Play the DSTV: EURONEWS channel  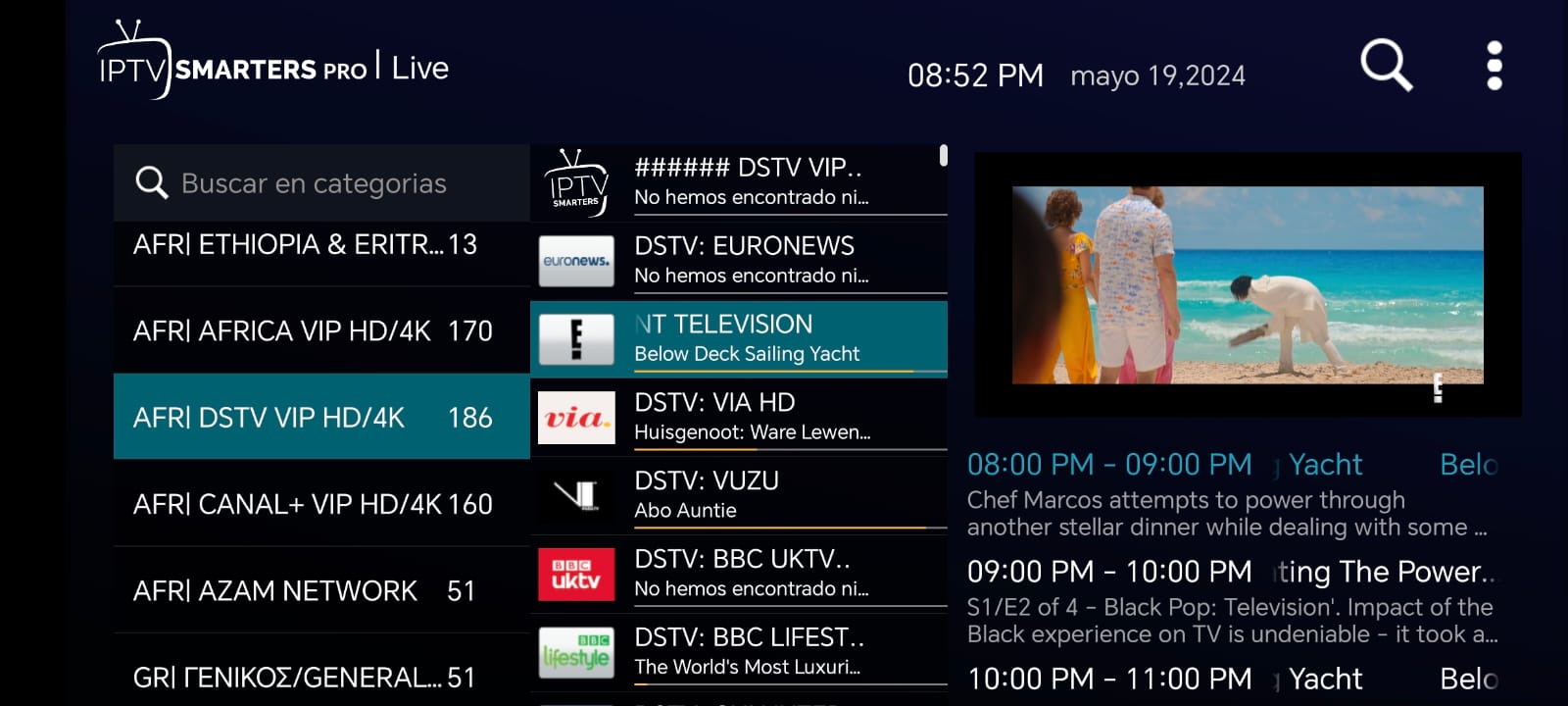[x=739, y=260]
